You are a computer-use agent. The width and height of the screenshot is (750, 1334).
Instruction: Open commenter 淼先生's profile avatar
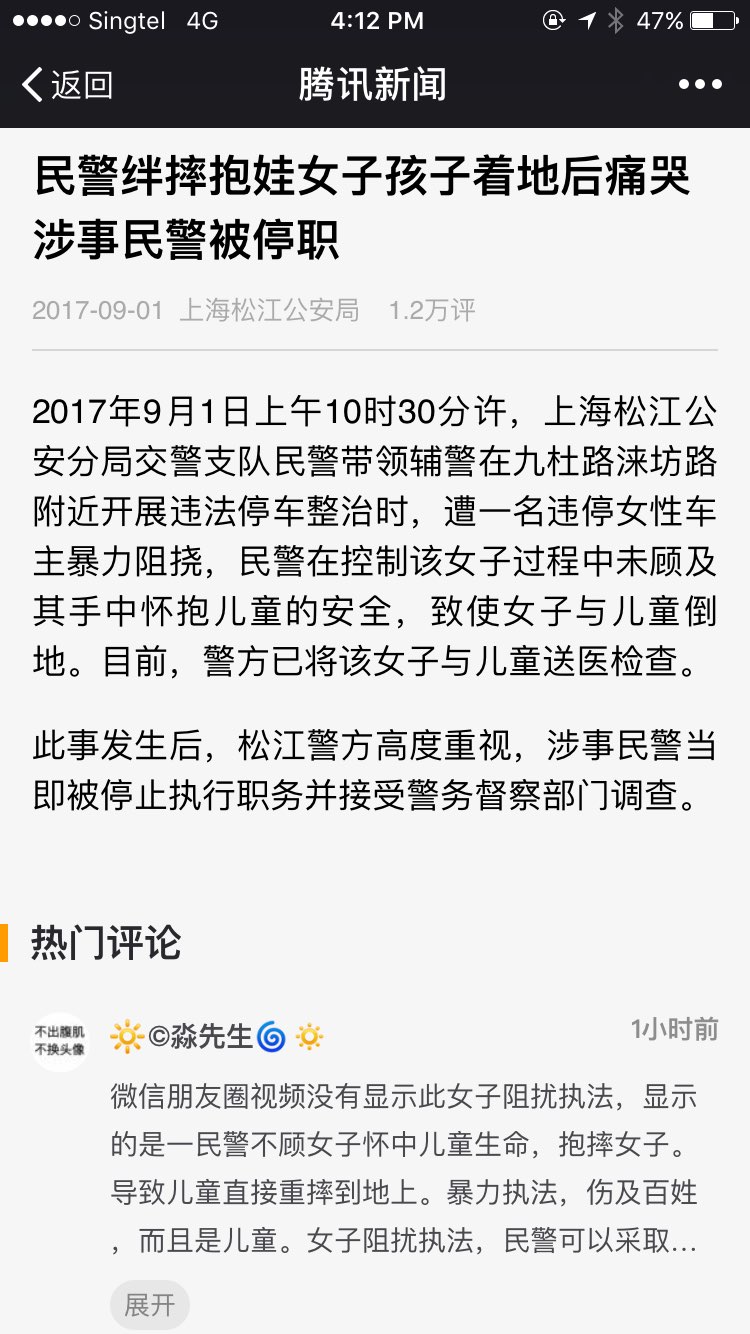(x=60, y=1042)
